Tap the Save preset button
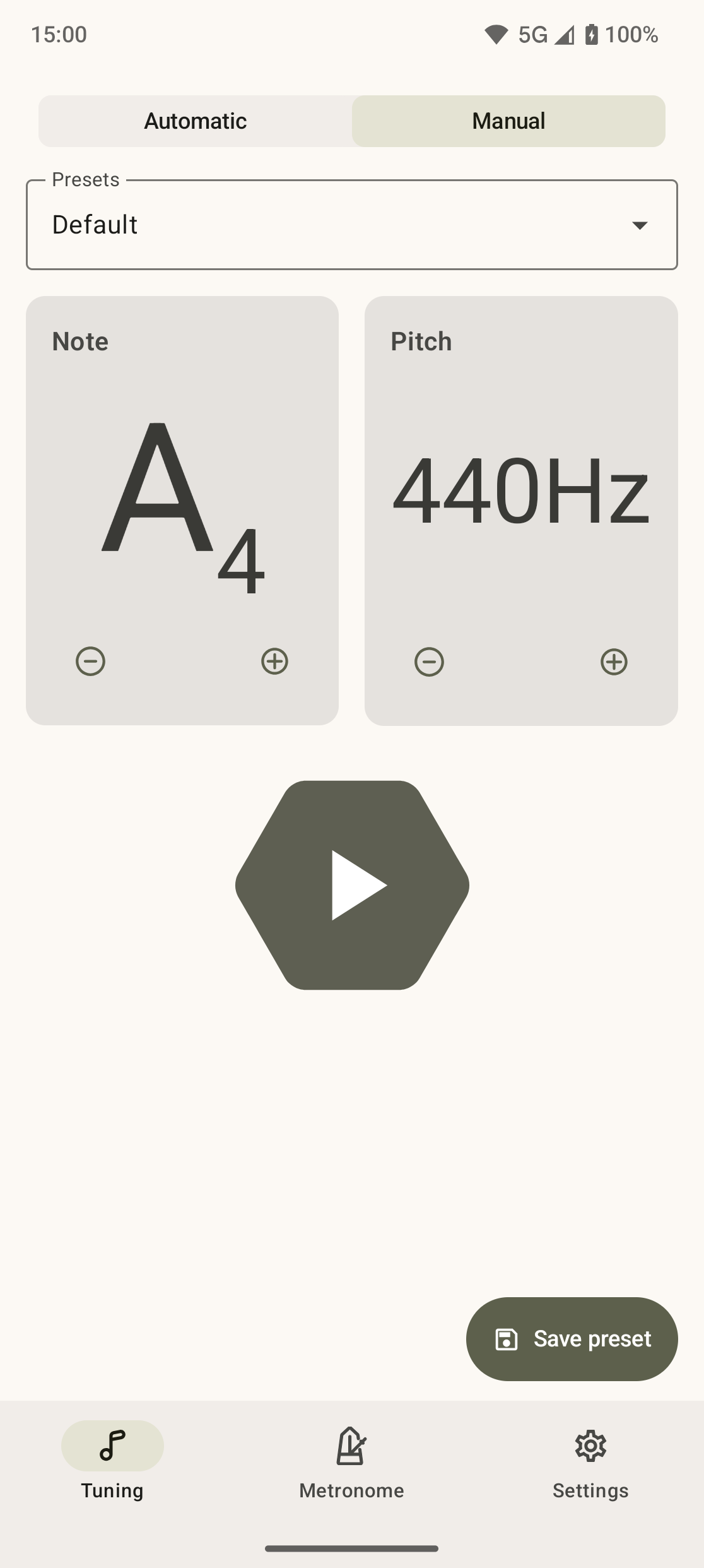The height and width of the screenshot is (1568, 704). (572, 1339)
